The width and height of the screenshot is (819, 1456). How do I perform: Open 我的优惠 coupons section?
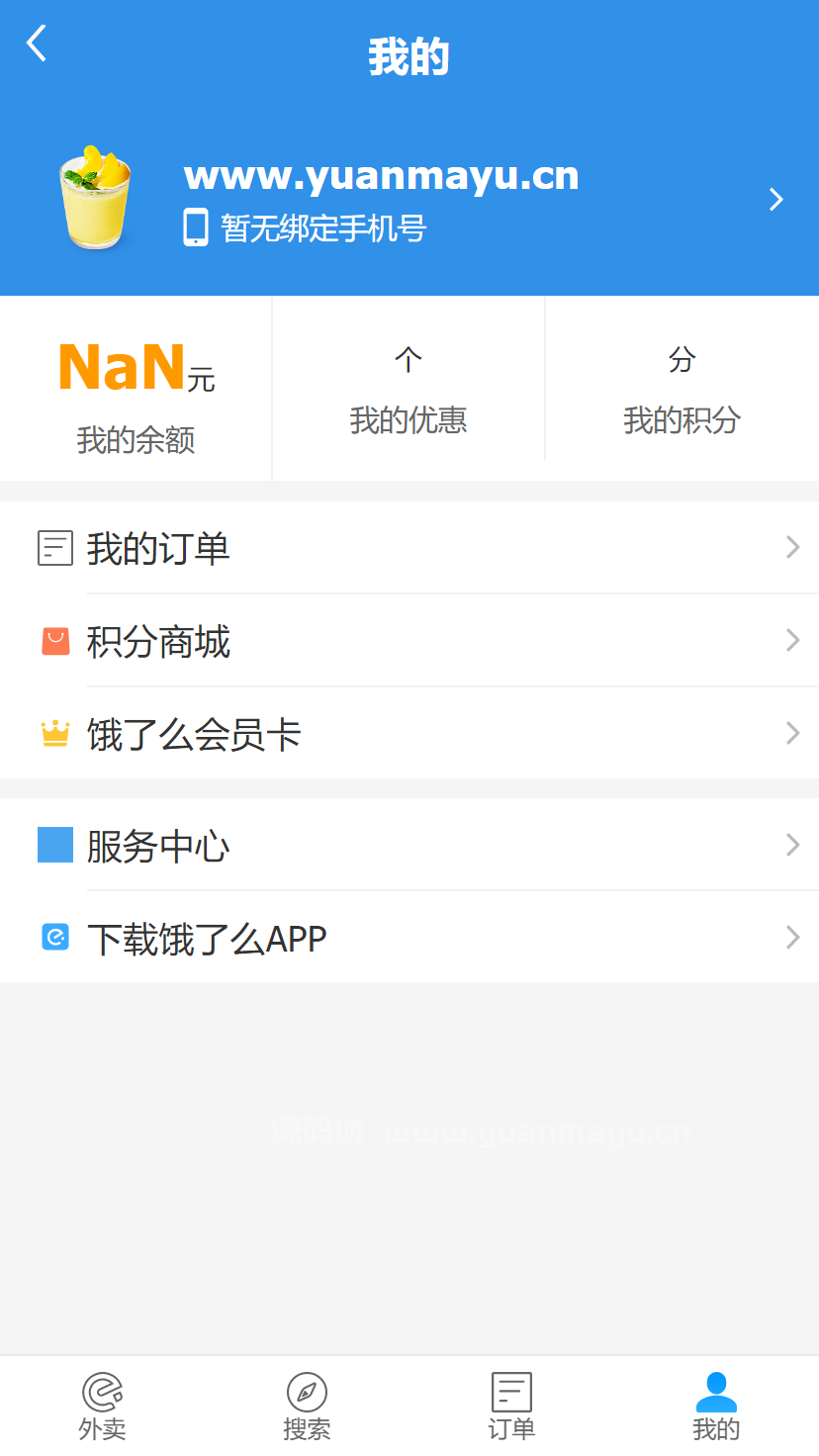tap(409, 392)
